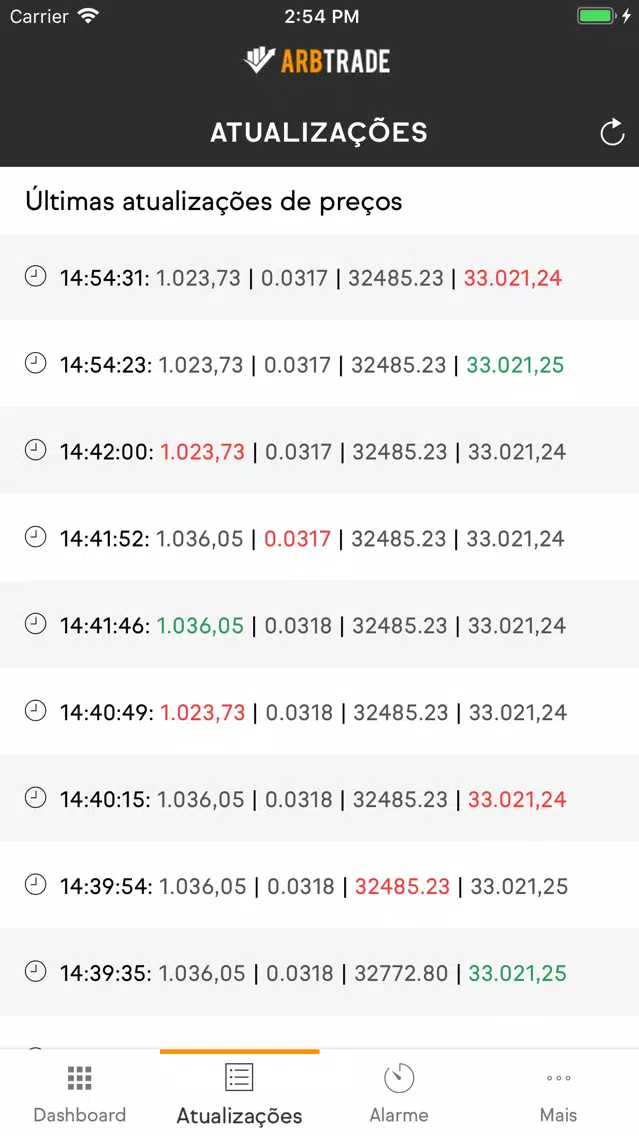Open the Alarme tab

399,1093
